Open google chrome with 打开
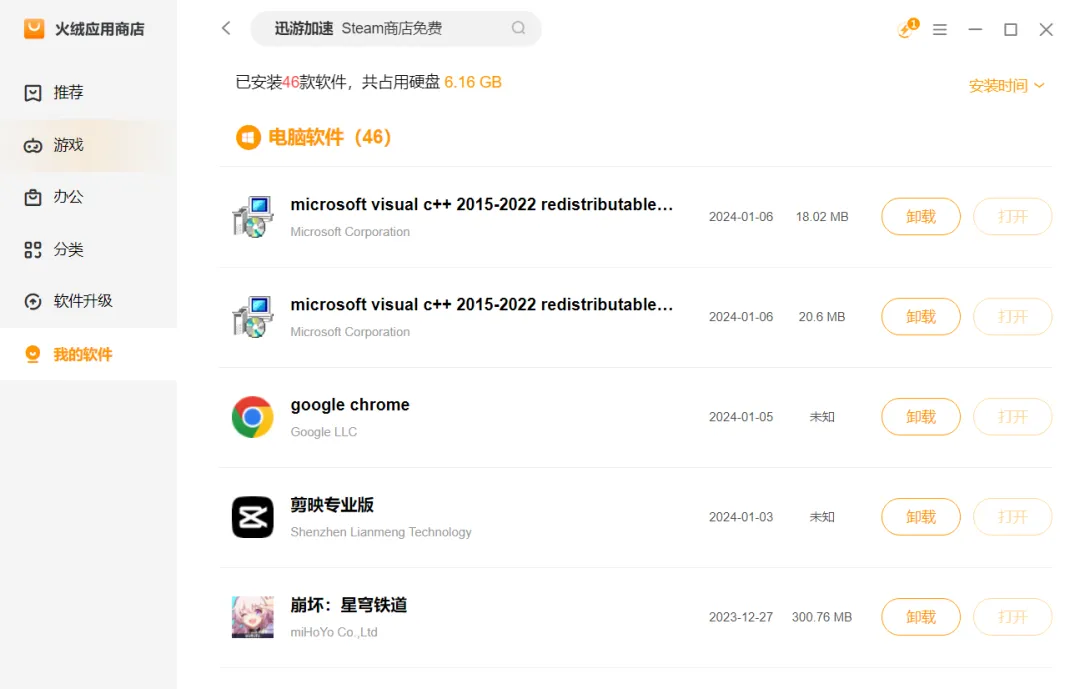The image size is (1080, 689). (1012, 417)
